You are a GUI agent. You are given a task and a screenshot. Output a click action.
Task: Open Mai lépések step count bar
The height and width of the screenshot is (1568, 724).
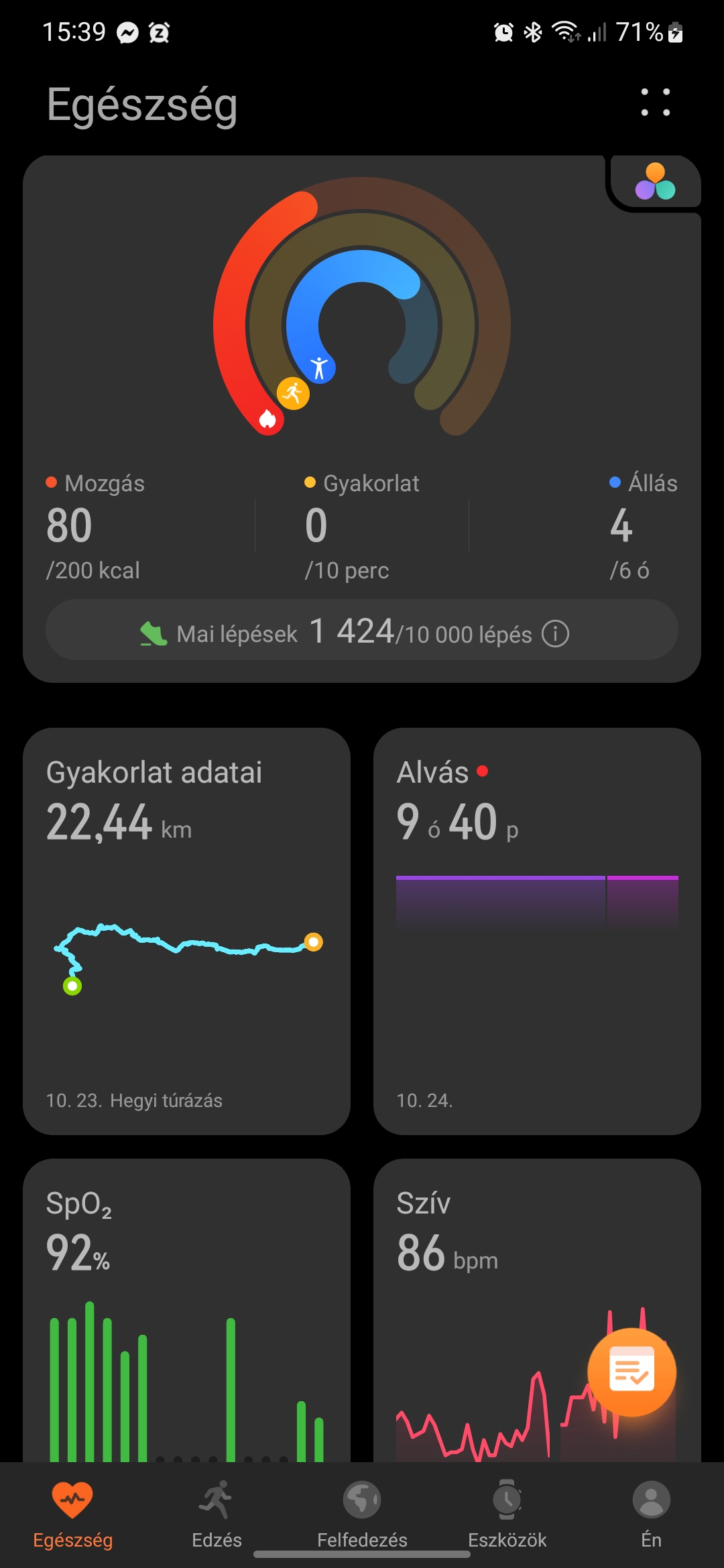tap(362, 630)
